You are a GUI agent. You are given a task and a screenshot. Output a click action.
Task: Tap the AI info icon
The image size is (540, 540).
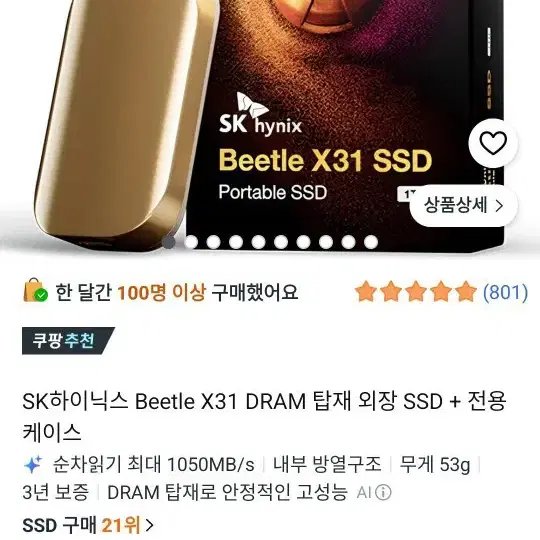(383, 493)
